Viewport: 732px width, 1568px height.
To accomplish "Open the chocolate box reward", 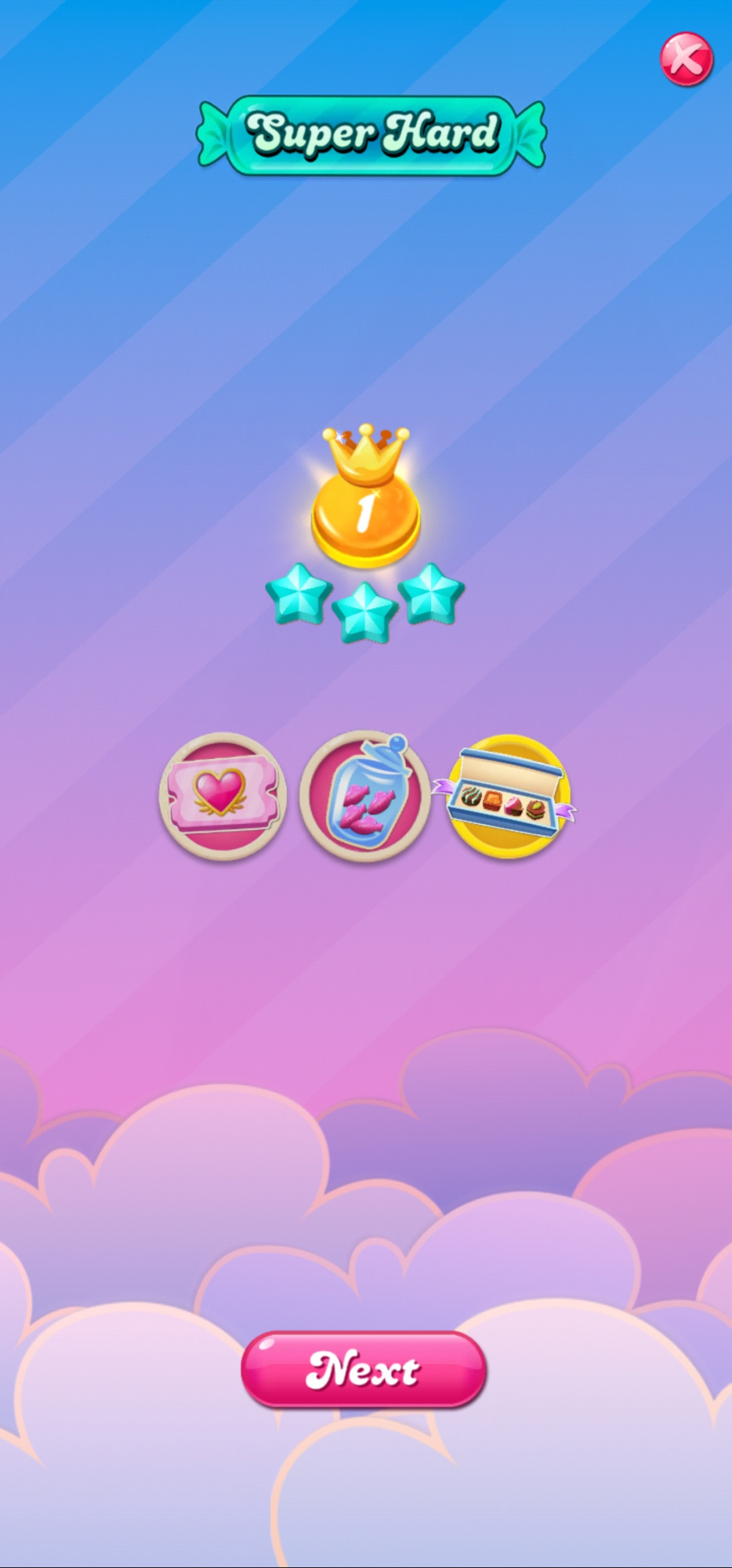I will click(506, 797).
